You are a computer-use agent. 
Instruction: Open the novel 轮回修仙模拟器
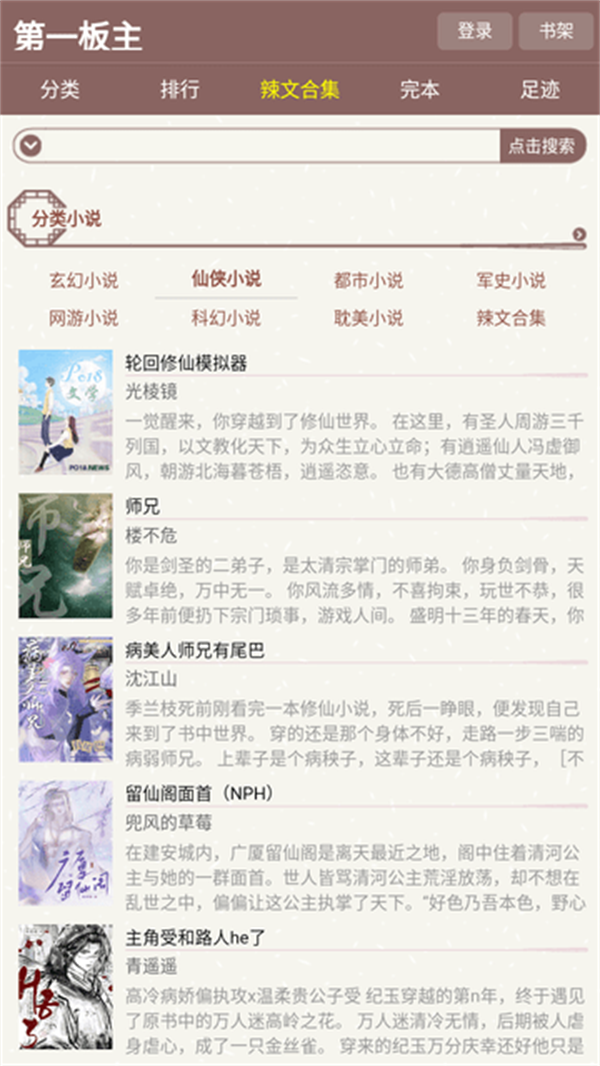[x=186, y=362]
